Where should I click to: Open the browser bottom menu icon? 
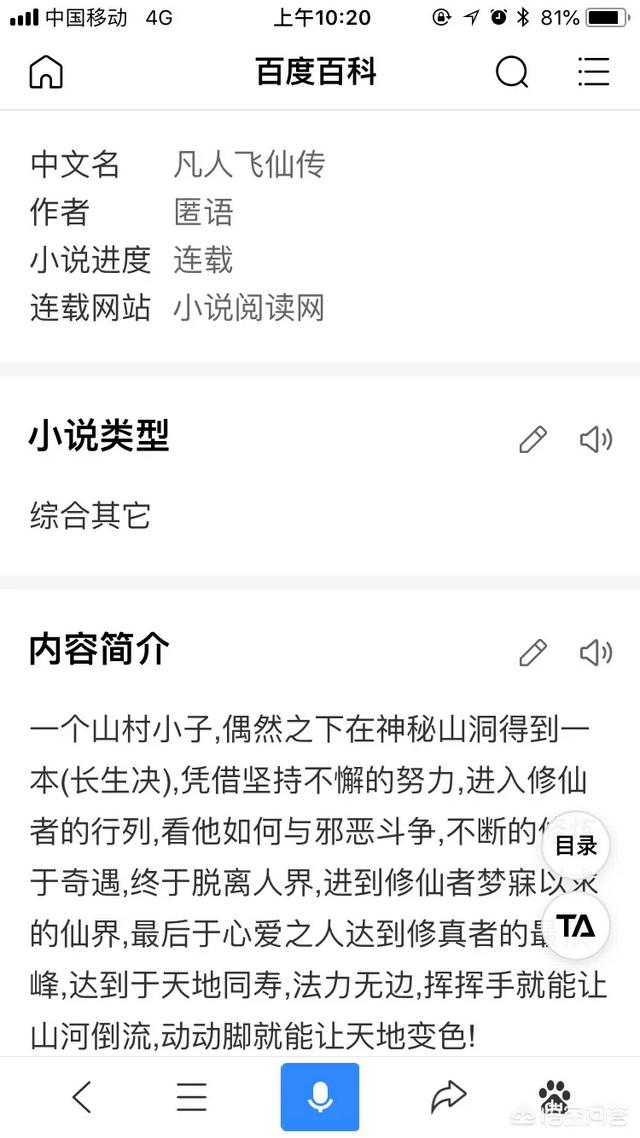[192, 1097]
